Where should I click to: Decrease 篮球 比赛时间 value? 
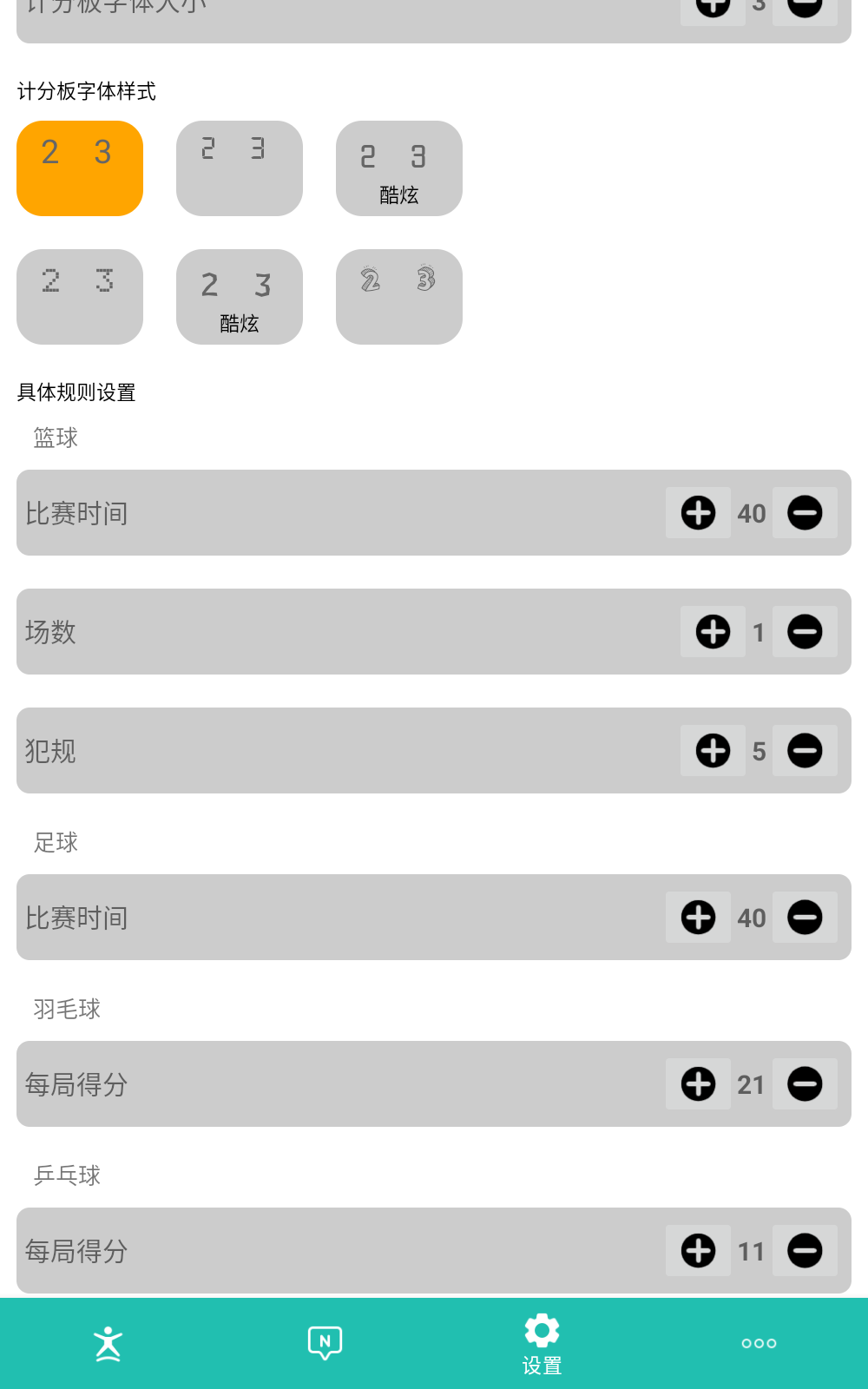pos(805,513)
